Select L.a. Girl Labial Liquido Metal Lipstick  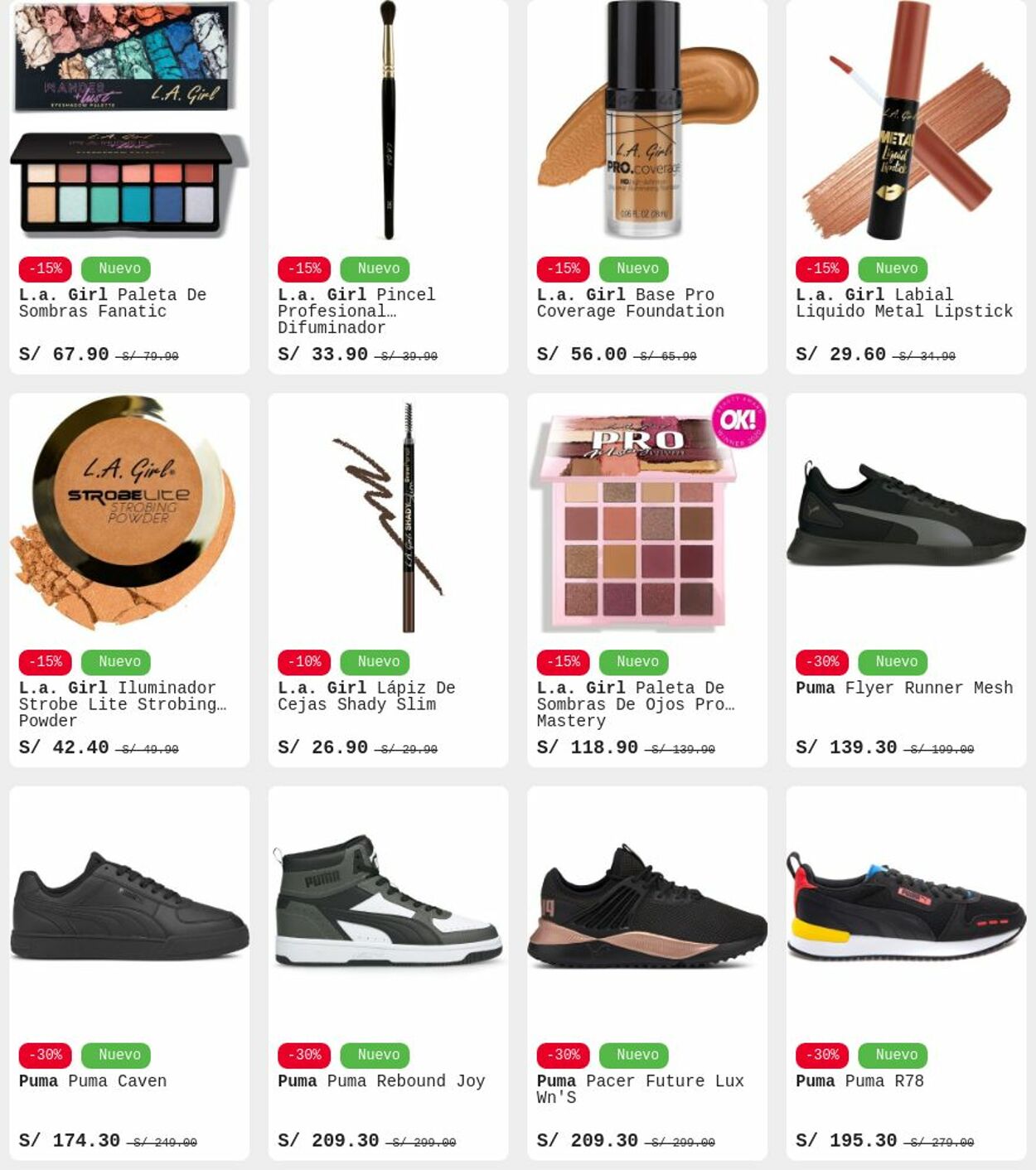point(905,302)
